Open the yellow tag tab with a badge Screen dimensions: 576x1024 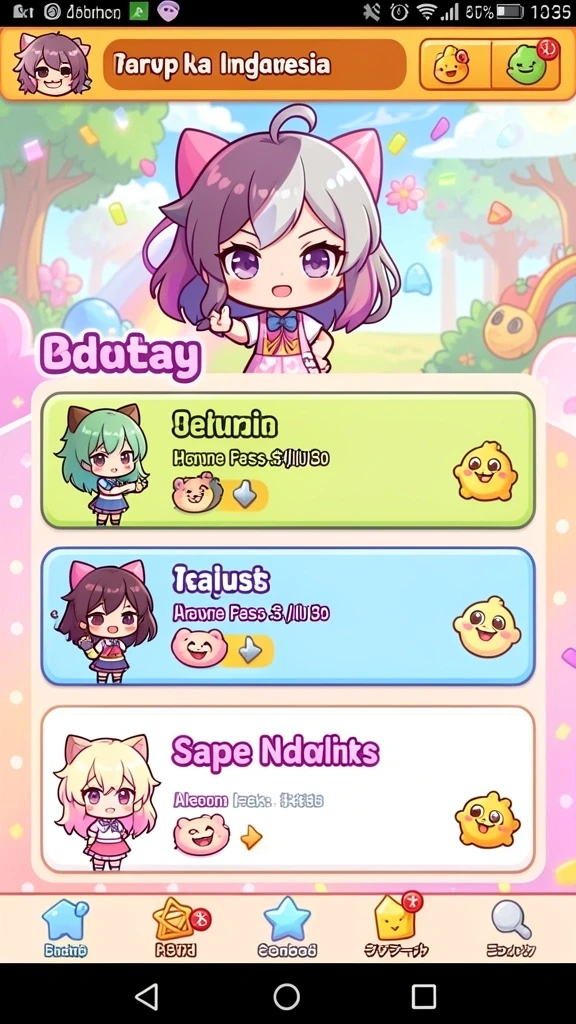396,927
